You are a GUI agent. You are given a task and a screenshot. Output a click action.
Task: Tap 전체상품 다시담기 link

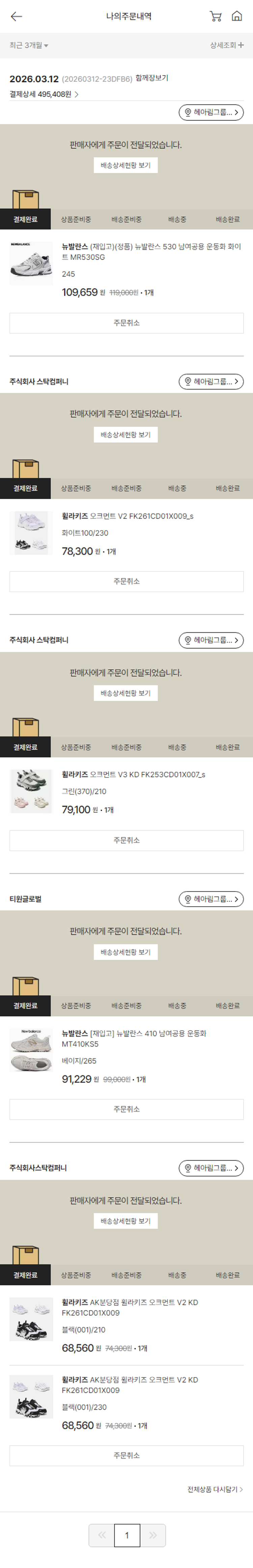[215, 1489]
